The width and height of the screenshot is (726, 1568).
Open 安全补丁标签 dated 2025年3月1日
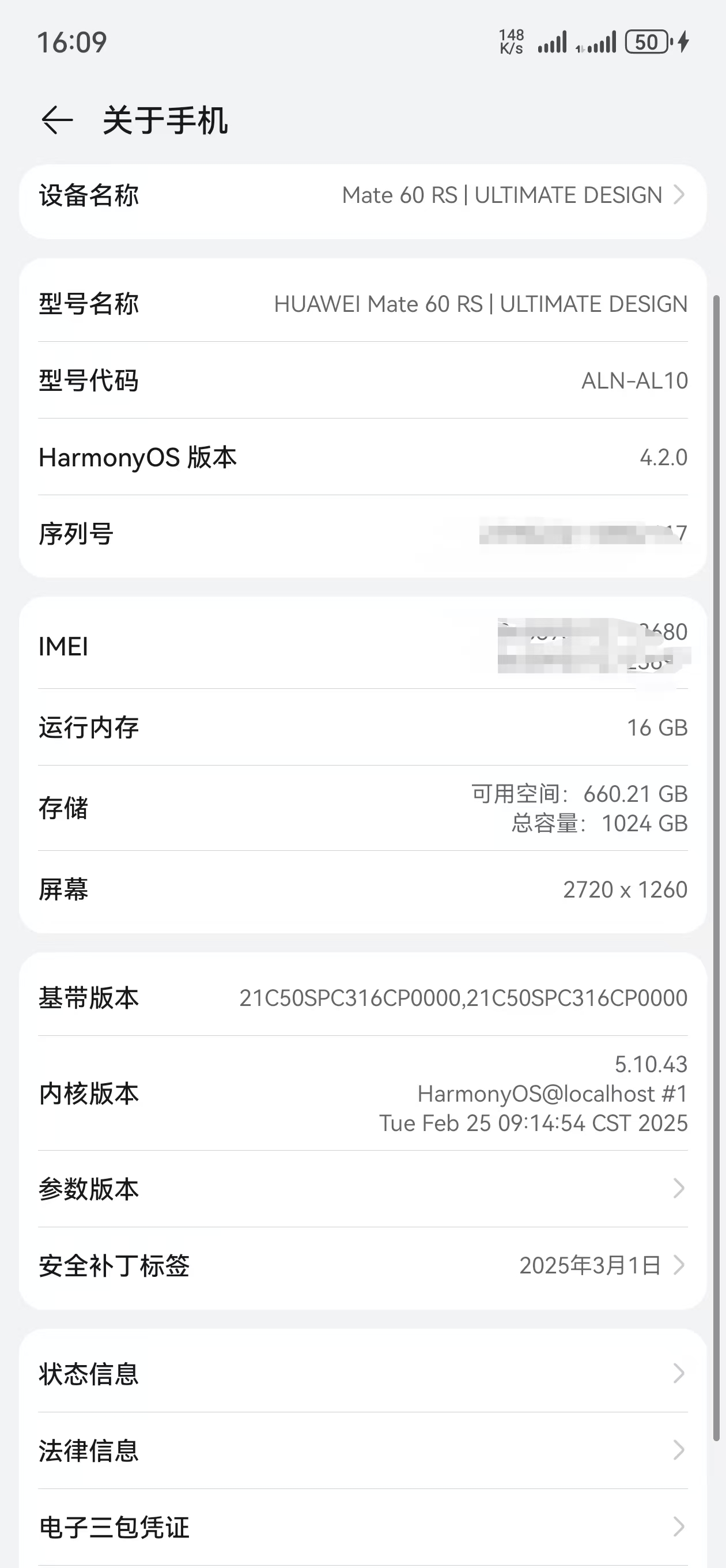point(362,1265)
